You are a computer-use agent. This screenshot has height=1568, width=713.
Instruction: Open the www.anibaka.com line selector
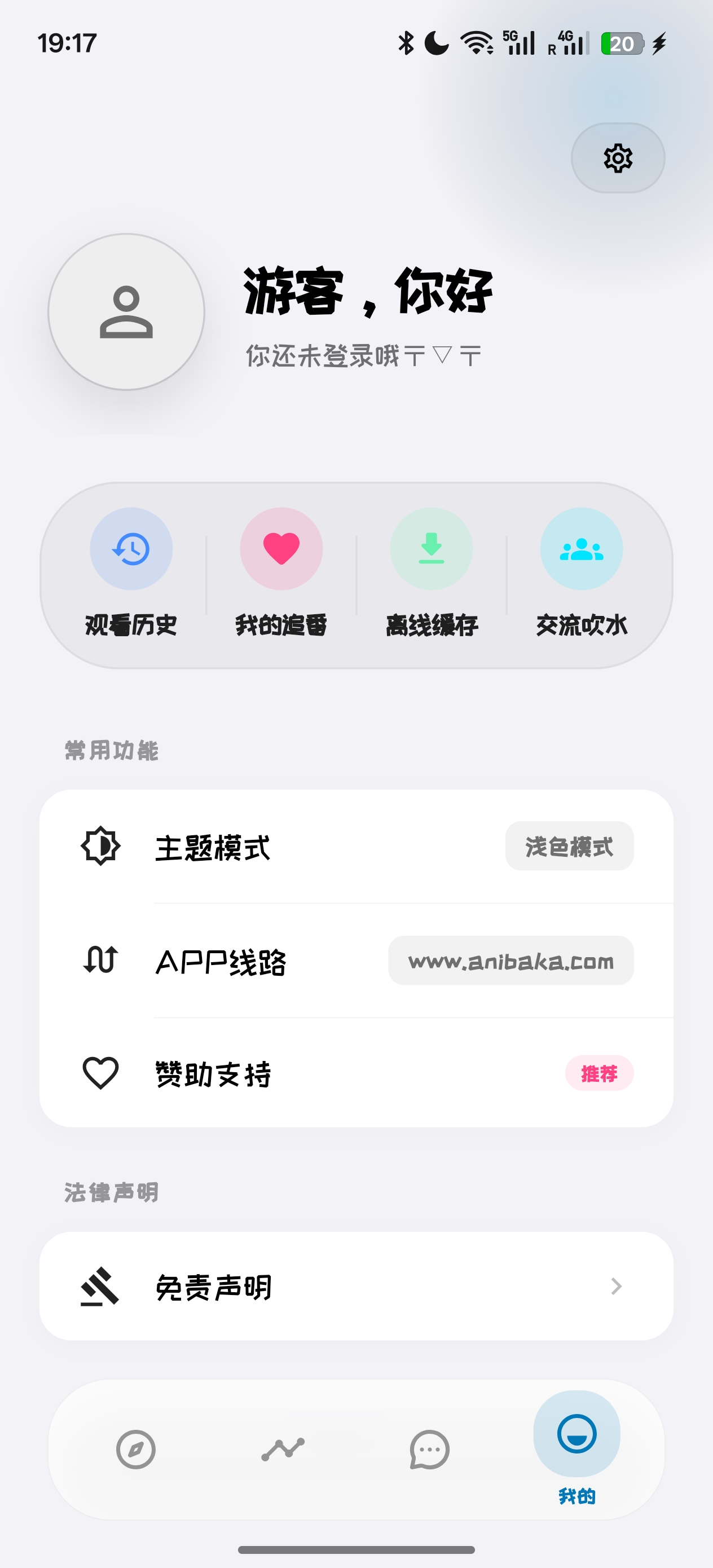[x=512, y=960]
